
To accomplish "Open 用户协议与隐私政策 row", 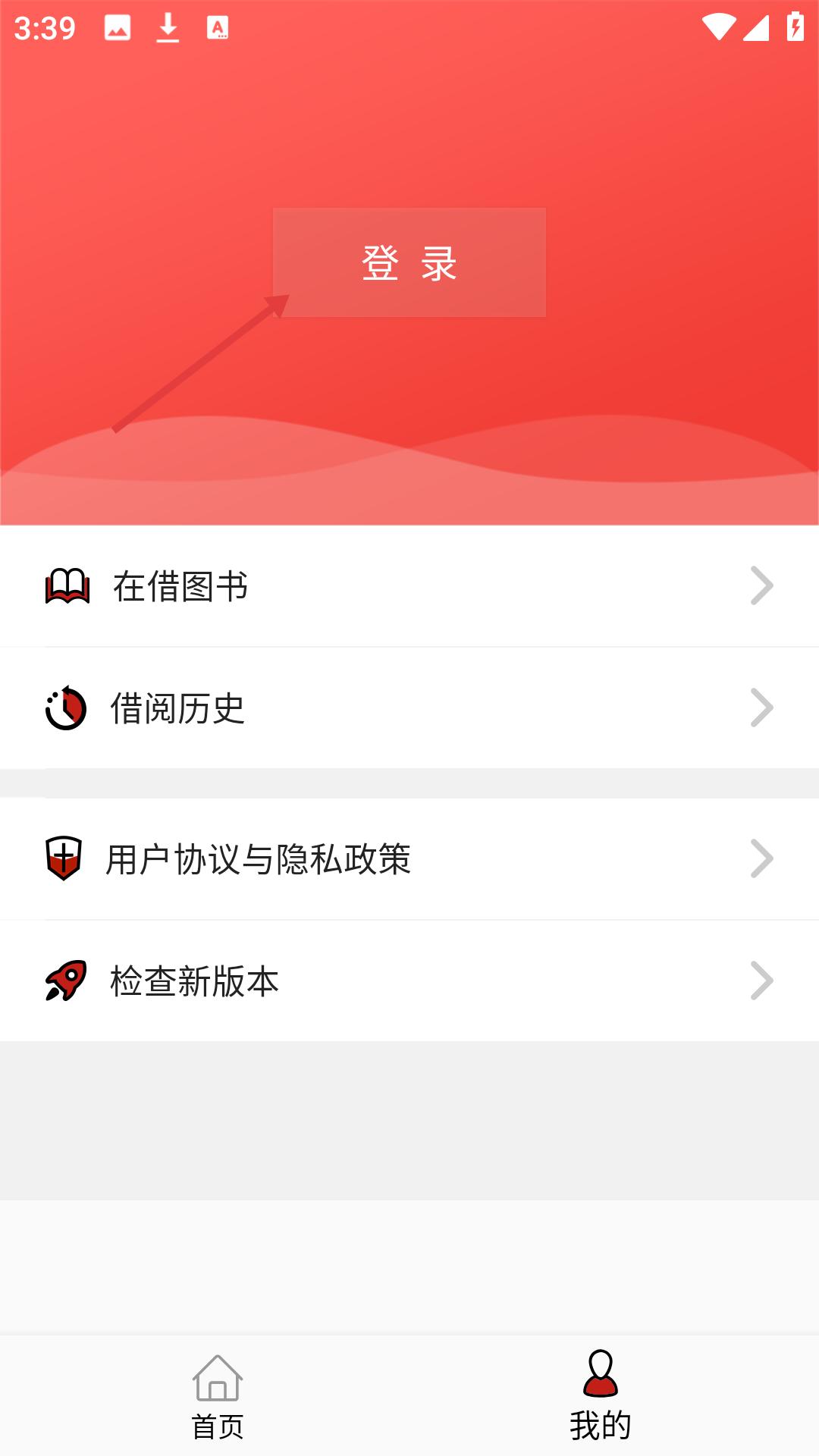I will coord(409,859).
